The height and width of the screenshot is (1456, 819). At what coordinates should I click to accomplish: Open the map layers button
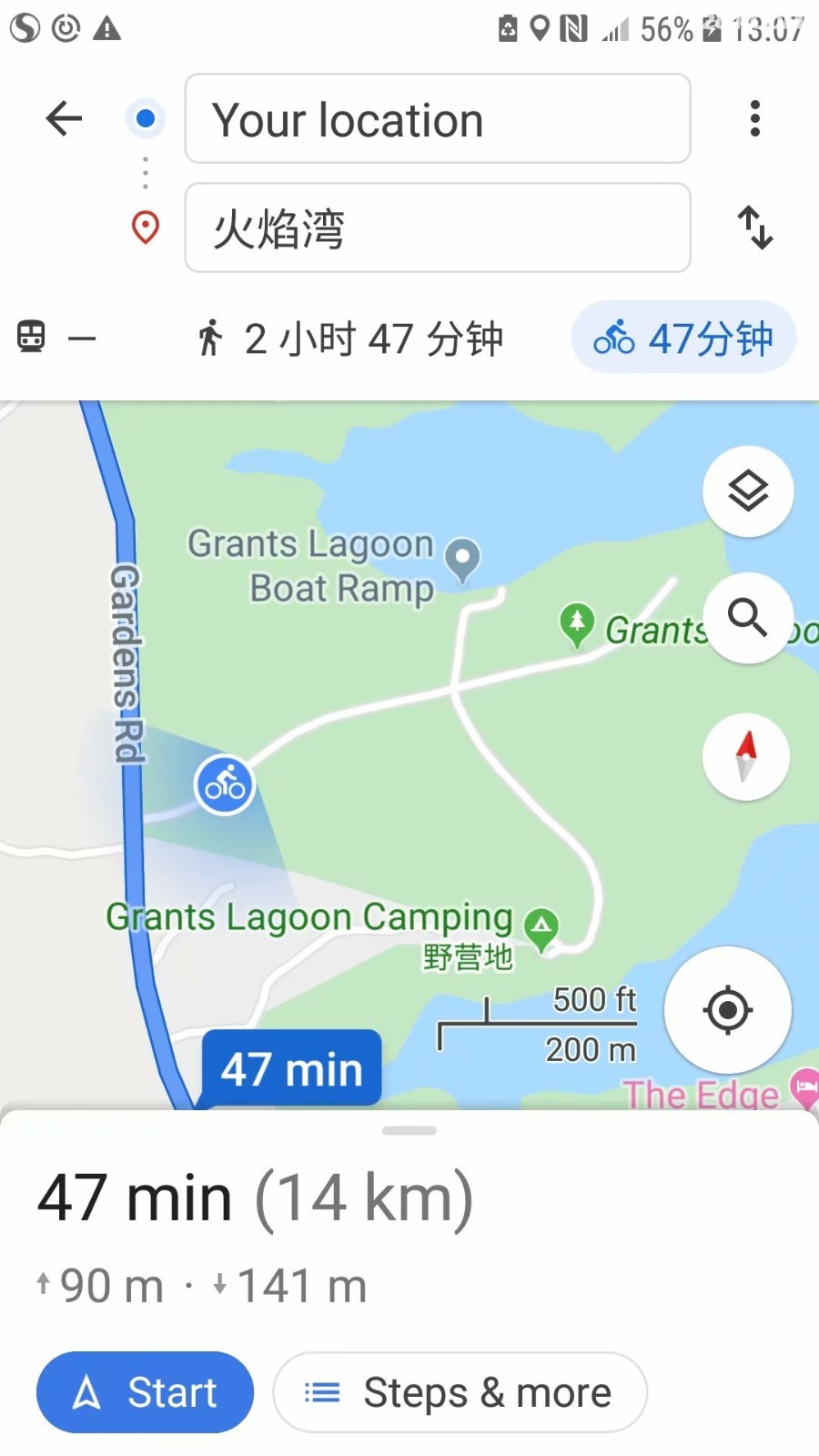[748, 491]
